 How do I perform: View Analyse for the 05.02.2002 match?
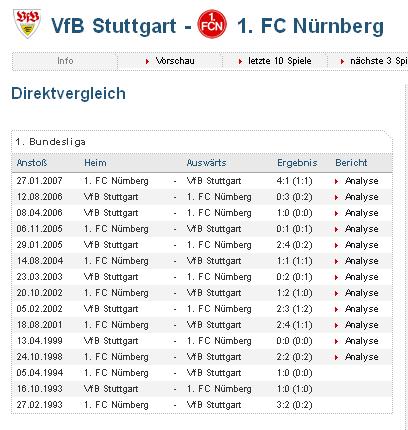(x=361, y=309)
